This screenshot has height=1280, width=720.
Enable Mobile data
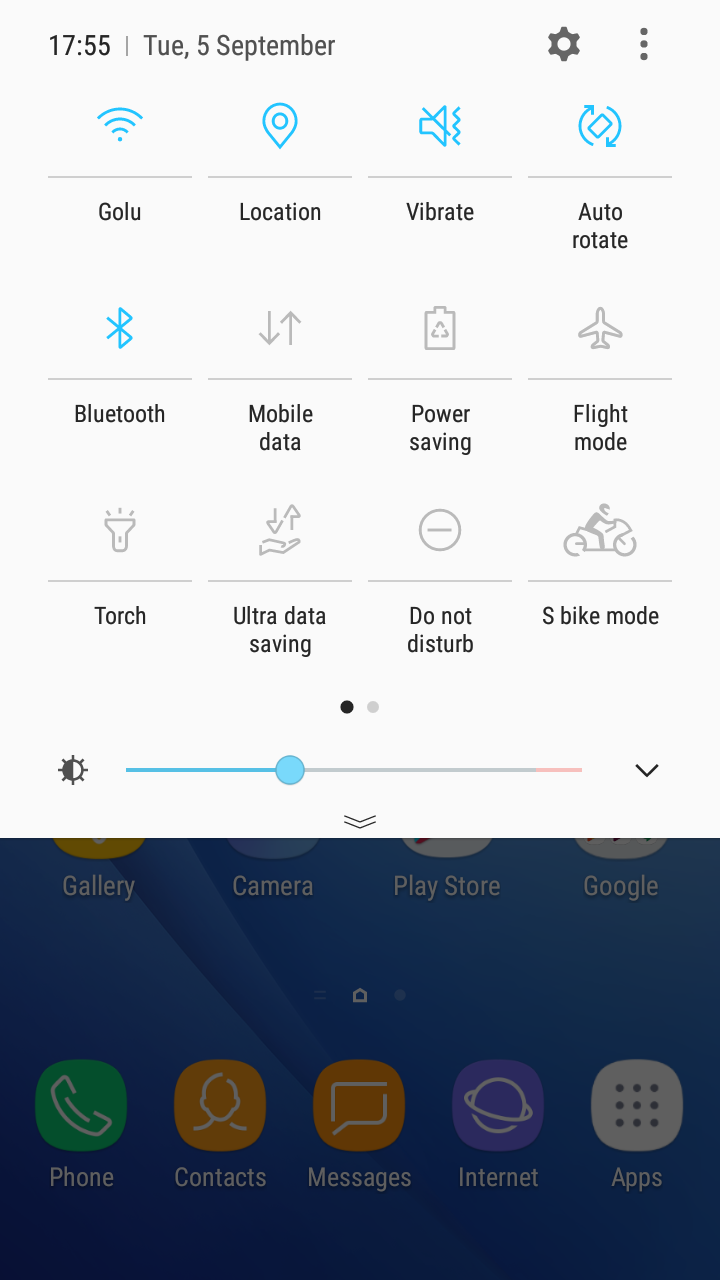point(280,328)
